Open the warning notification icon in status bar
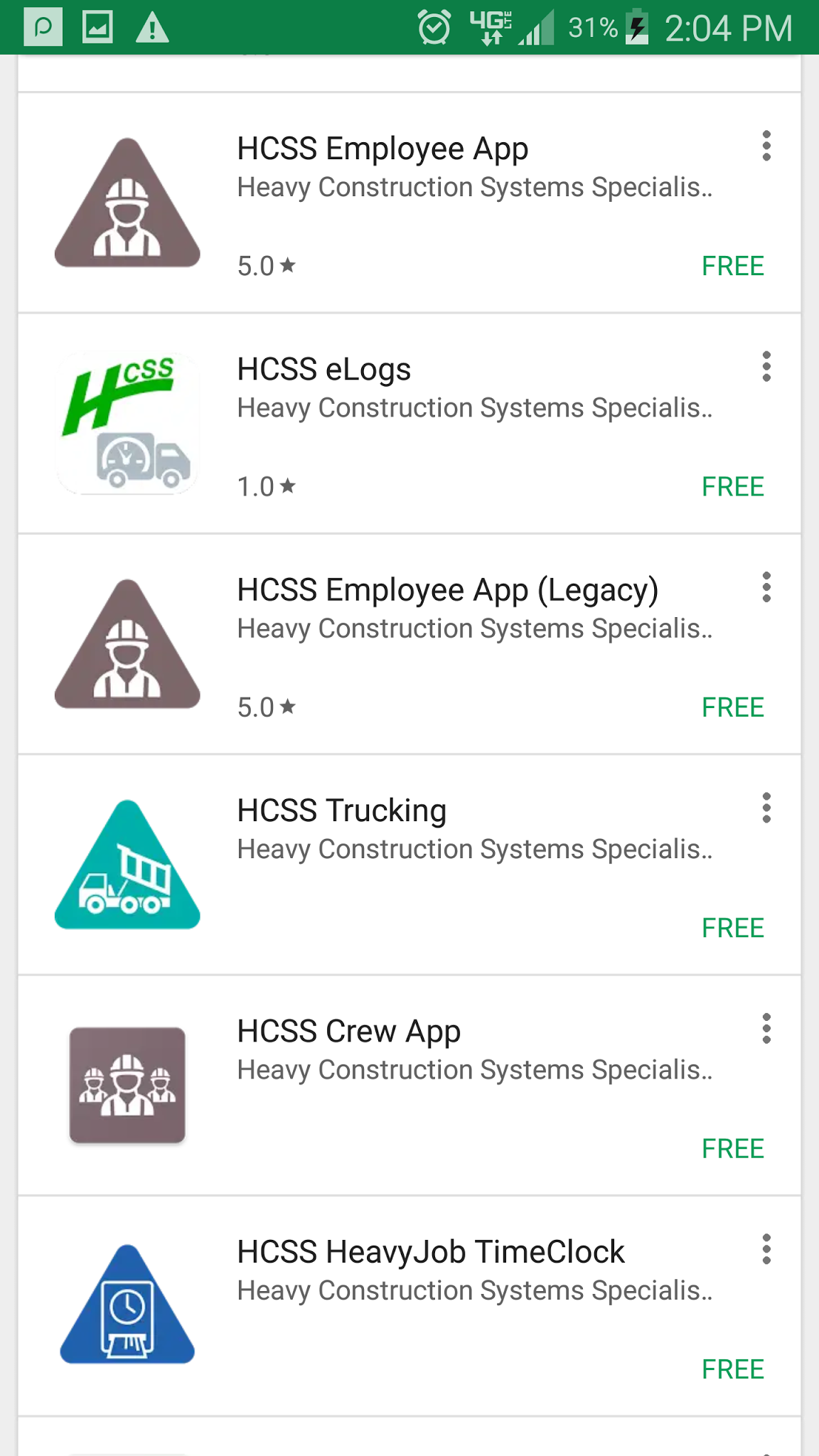The image size is (819, 1456). click(151, 28)
